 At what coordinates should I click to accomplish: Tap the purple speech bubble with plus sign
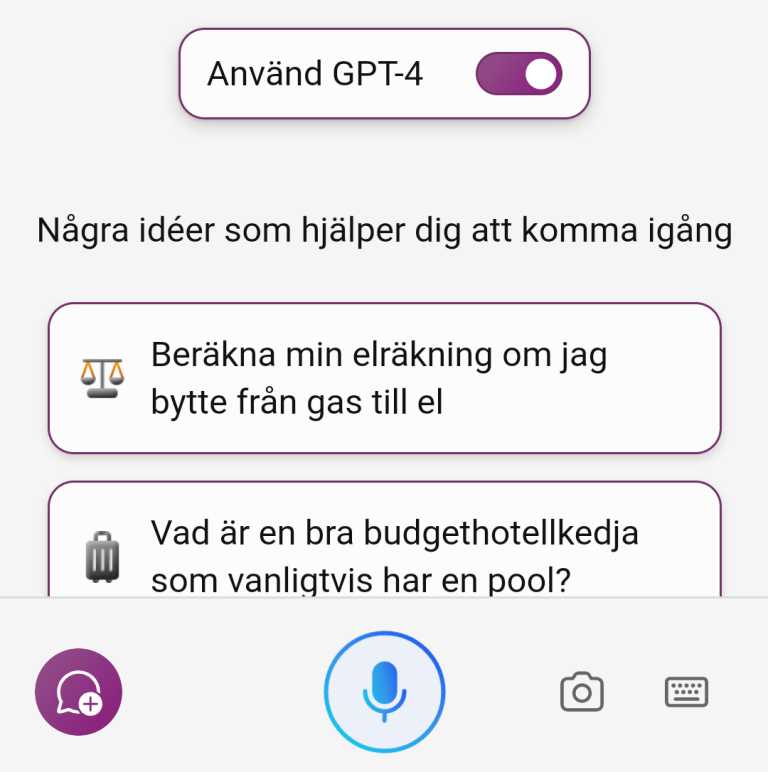[77, 691]
